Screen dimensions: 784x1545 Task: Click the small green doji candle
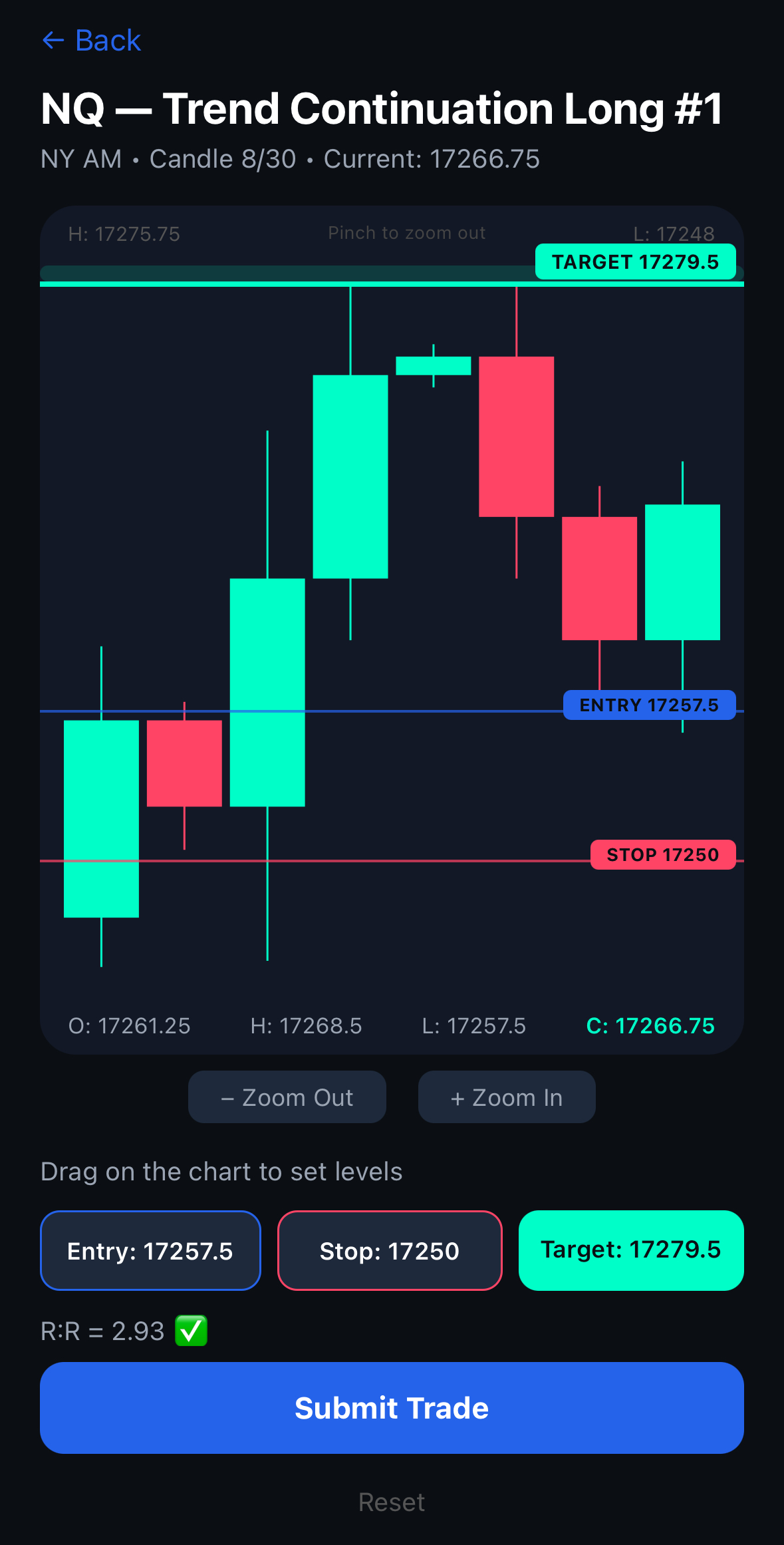(434, 364)
